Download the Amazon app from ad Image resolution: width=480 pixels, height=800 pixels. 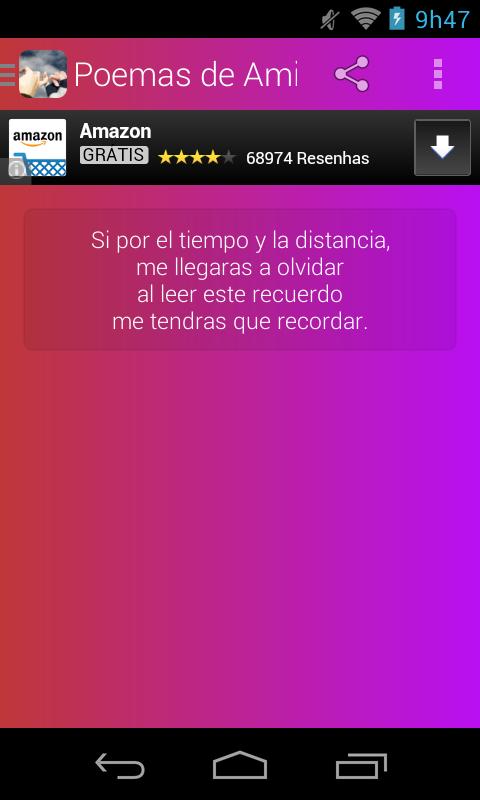point(442,147)
